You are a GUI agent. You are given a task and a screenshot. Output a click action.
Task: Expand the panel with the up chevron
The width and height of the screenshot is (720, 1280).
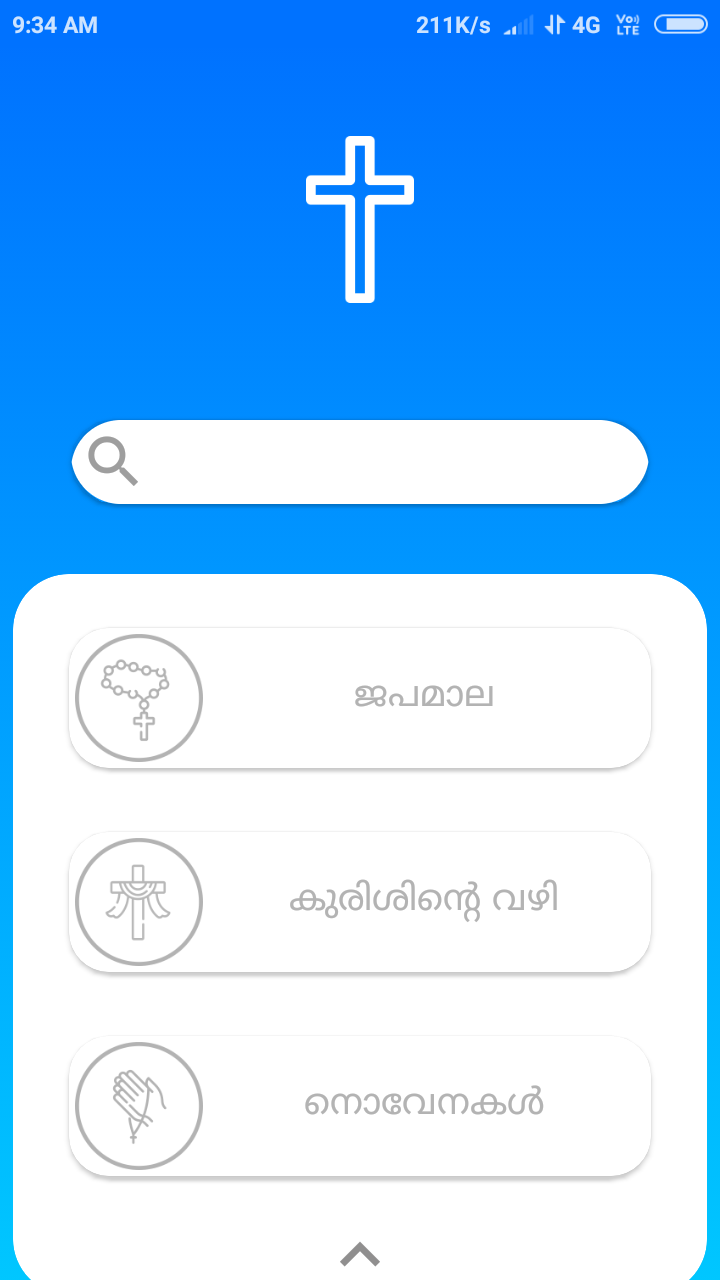[x=360, y=1254]
